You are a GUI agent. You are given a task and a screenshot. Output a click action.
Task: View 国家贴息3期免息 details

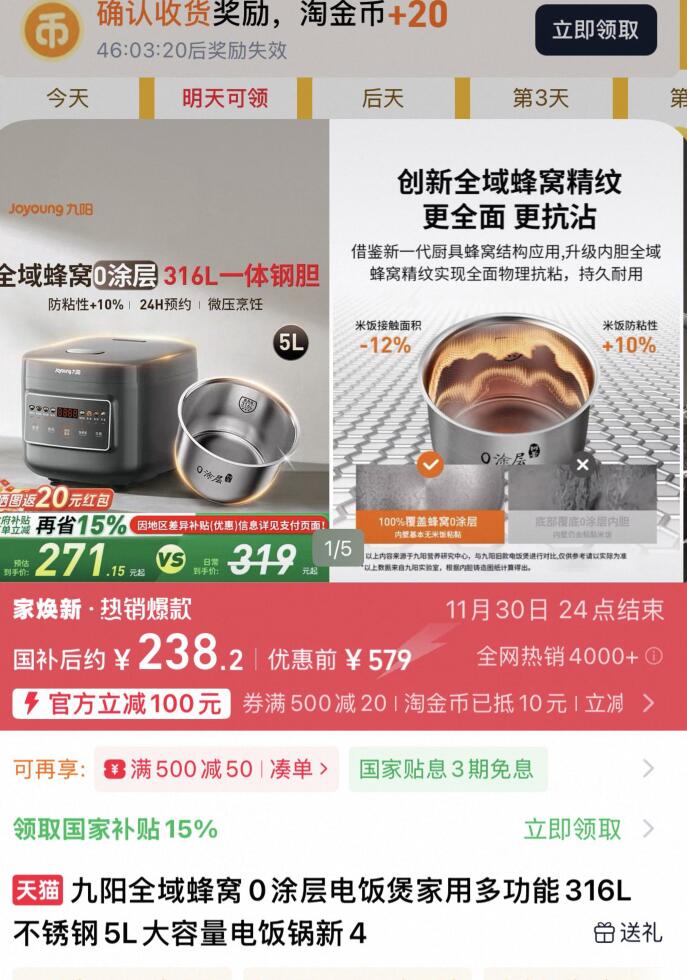tap(446, 769)
